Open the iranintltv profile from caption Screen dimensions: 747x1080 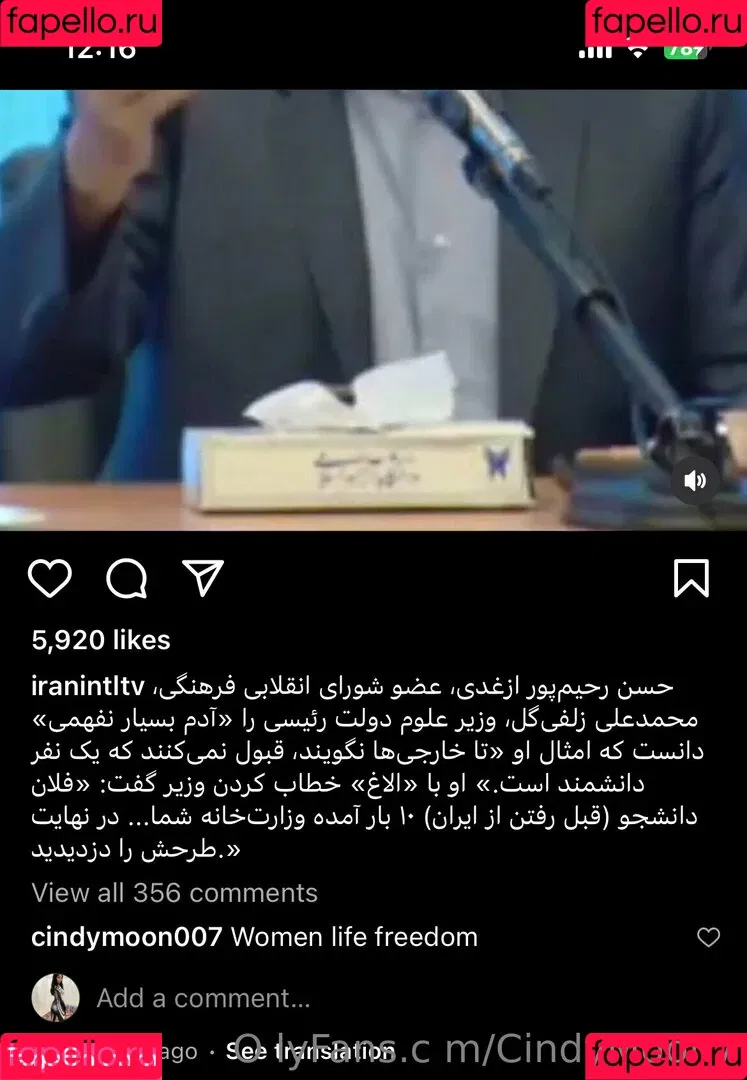[x=88, y=688]
